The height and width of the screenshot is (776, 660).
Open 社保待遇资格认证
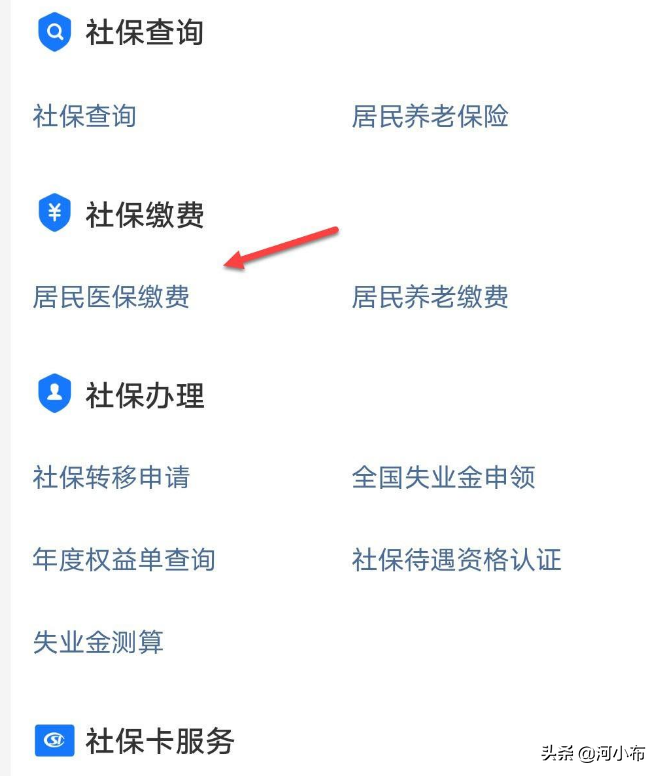coord(456,559)
